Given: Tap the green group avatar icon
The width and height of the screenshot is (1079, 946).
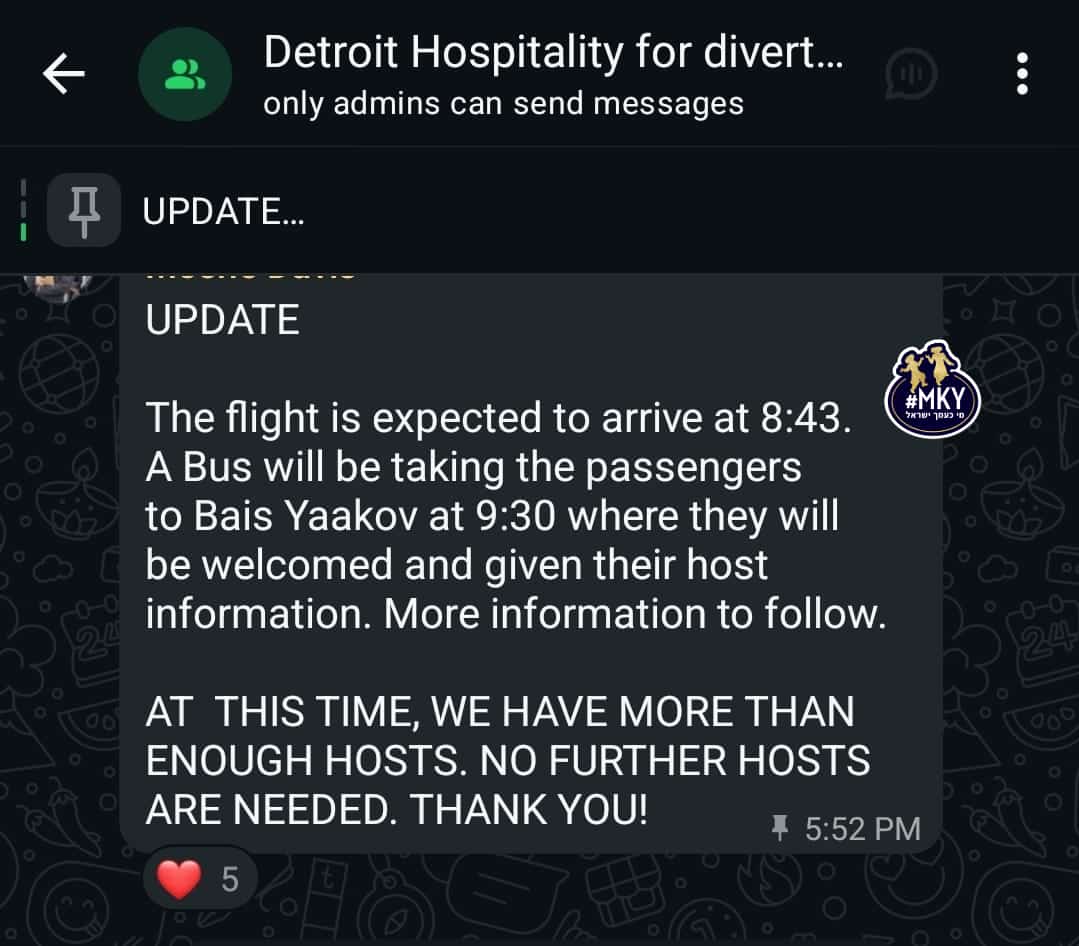Looking at the screenshot, I should point(185,75).
